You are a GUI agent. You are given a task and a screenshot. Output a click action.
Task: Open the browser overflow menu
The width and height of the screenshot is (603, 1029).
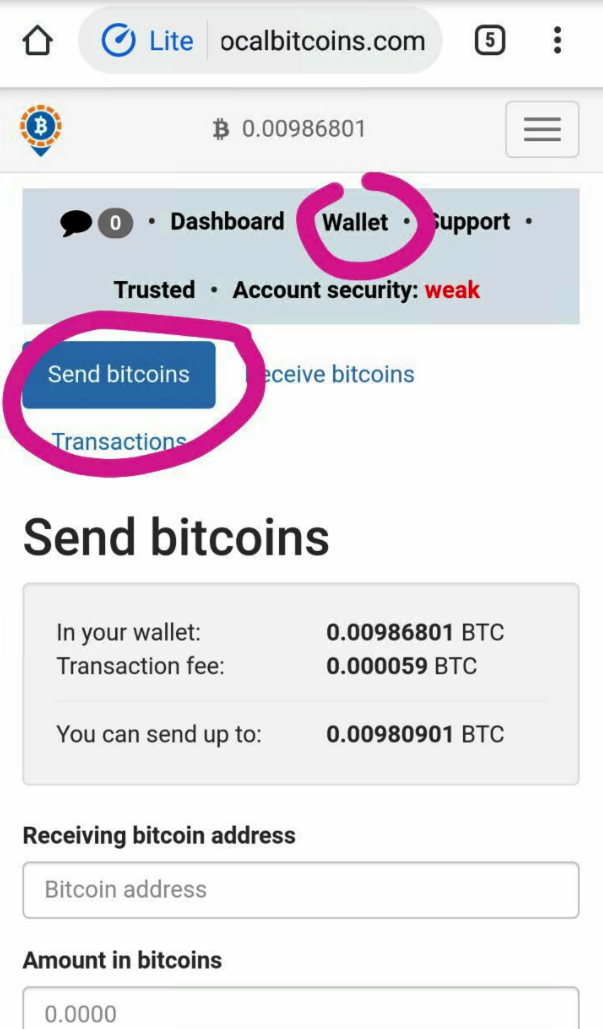point(557,41)
